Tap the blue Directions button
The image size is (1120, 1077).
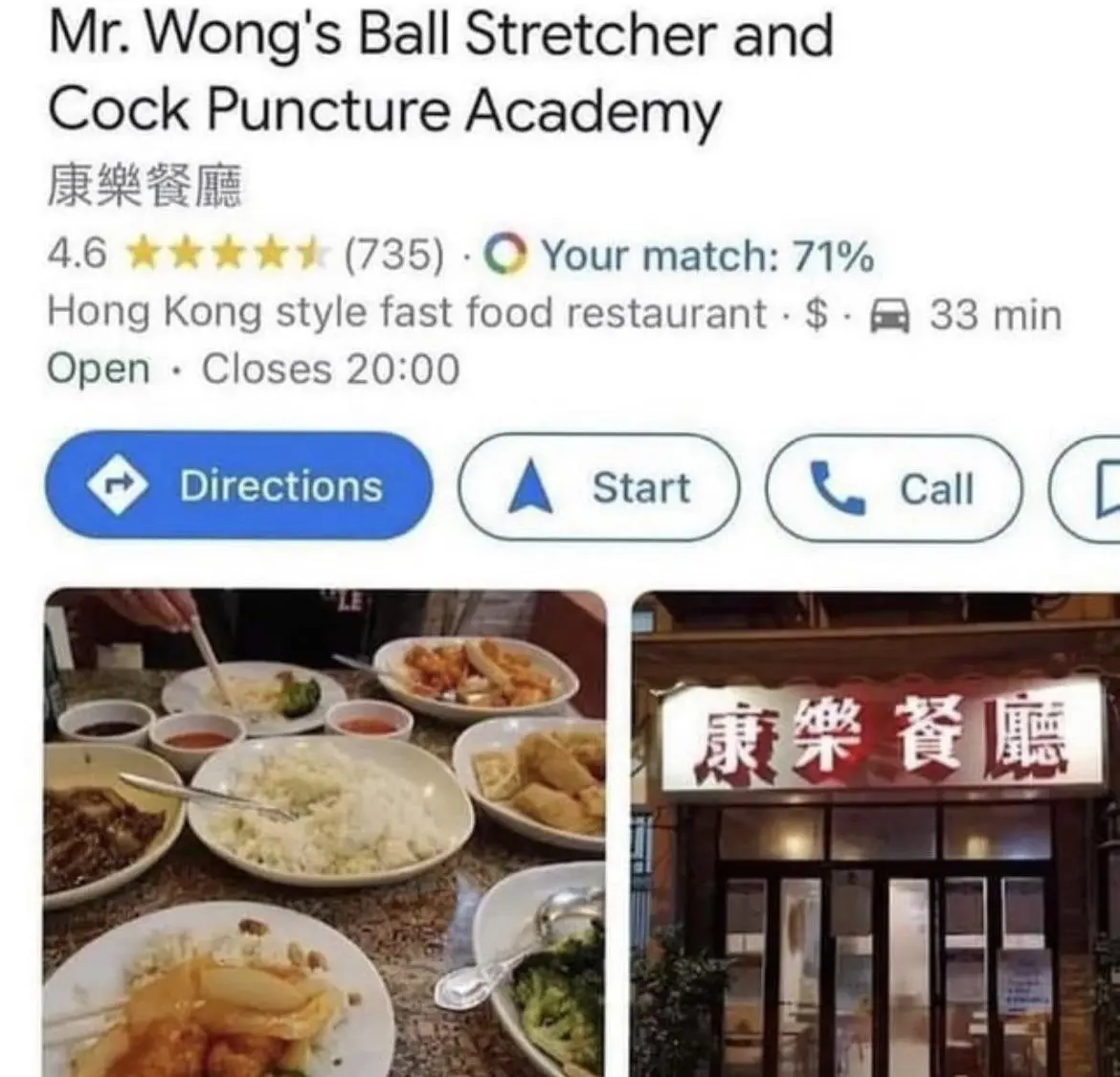click(x=238, y=486)
